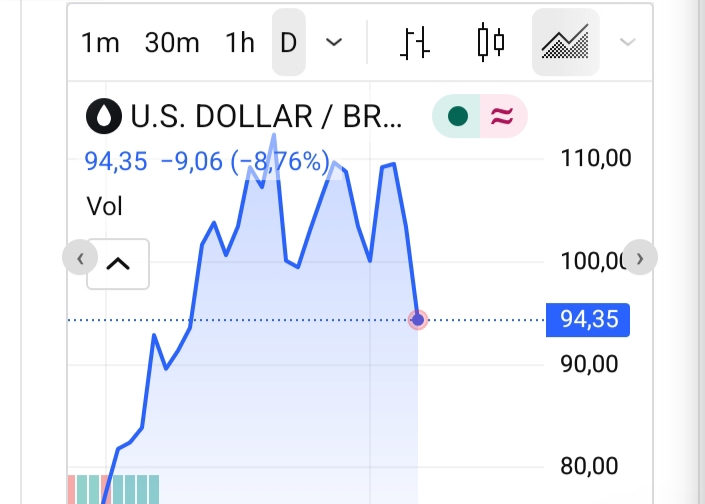Select the D daily interval
Image resolution: width=705 pixels, height=504 pixels.
(289, 42)
